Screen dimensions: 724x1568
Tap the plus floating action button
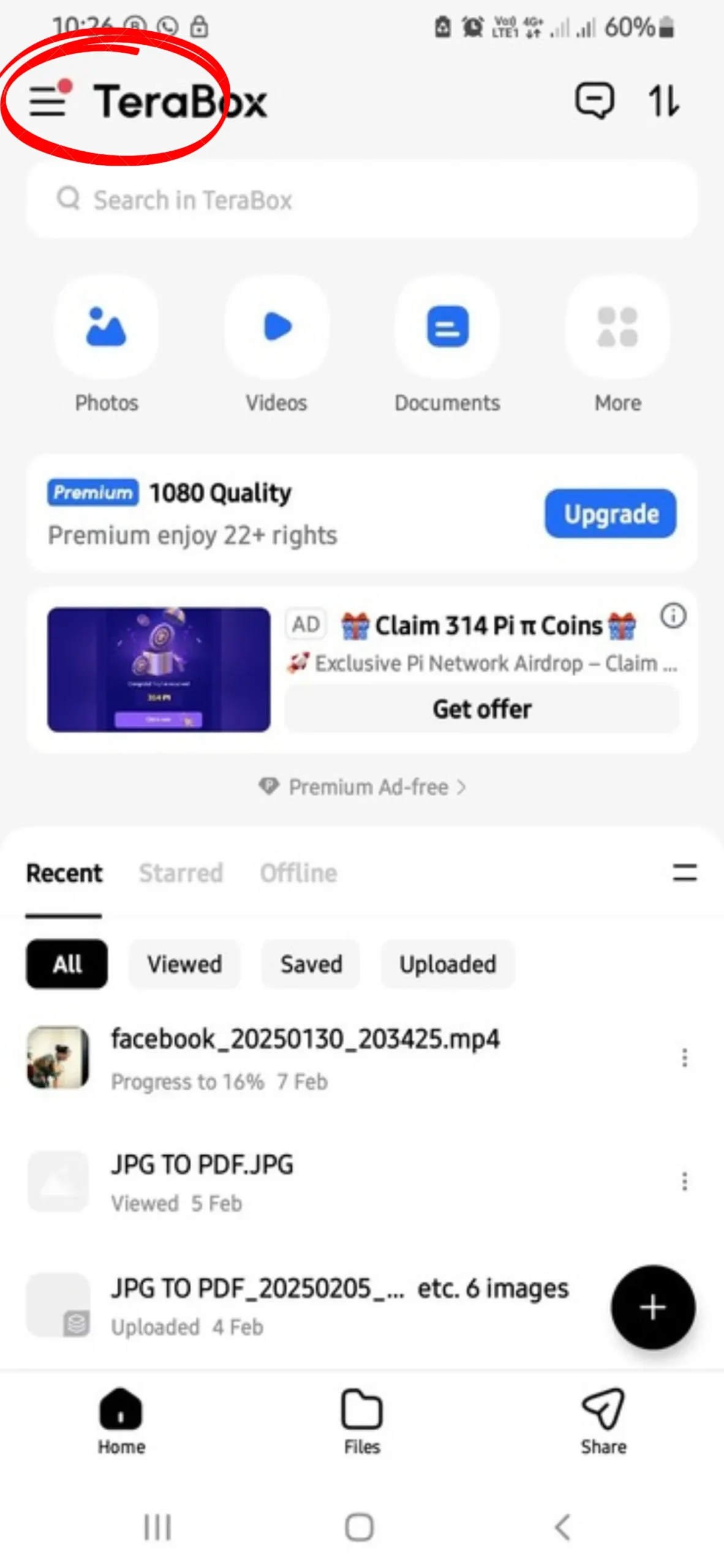(652, 1308)
